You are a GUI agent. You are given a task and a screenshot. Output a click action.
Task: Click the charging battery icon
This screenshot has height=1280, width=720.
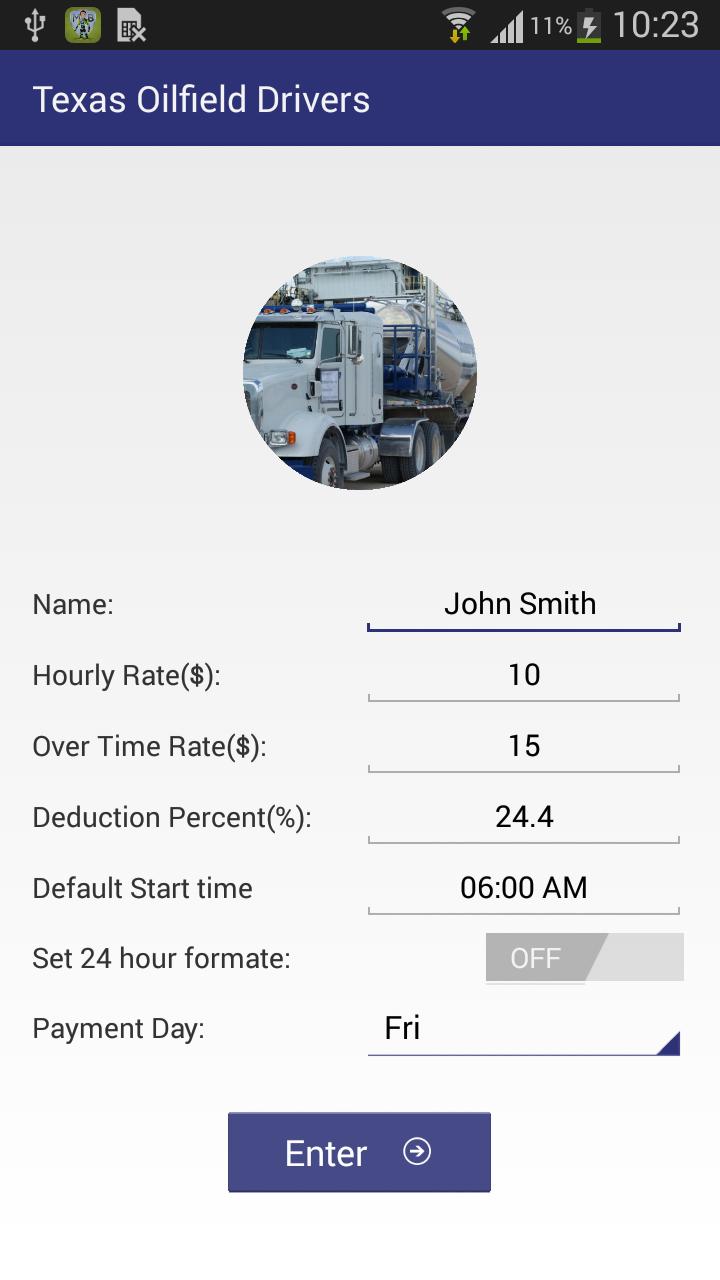tap(587, 24)
